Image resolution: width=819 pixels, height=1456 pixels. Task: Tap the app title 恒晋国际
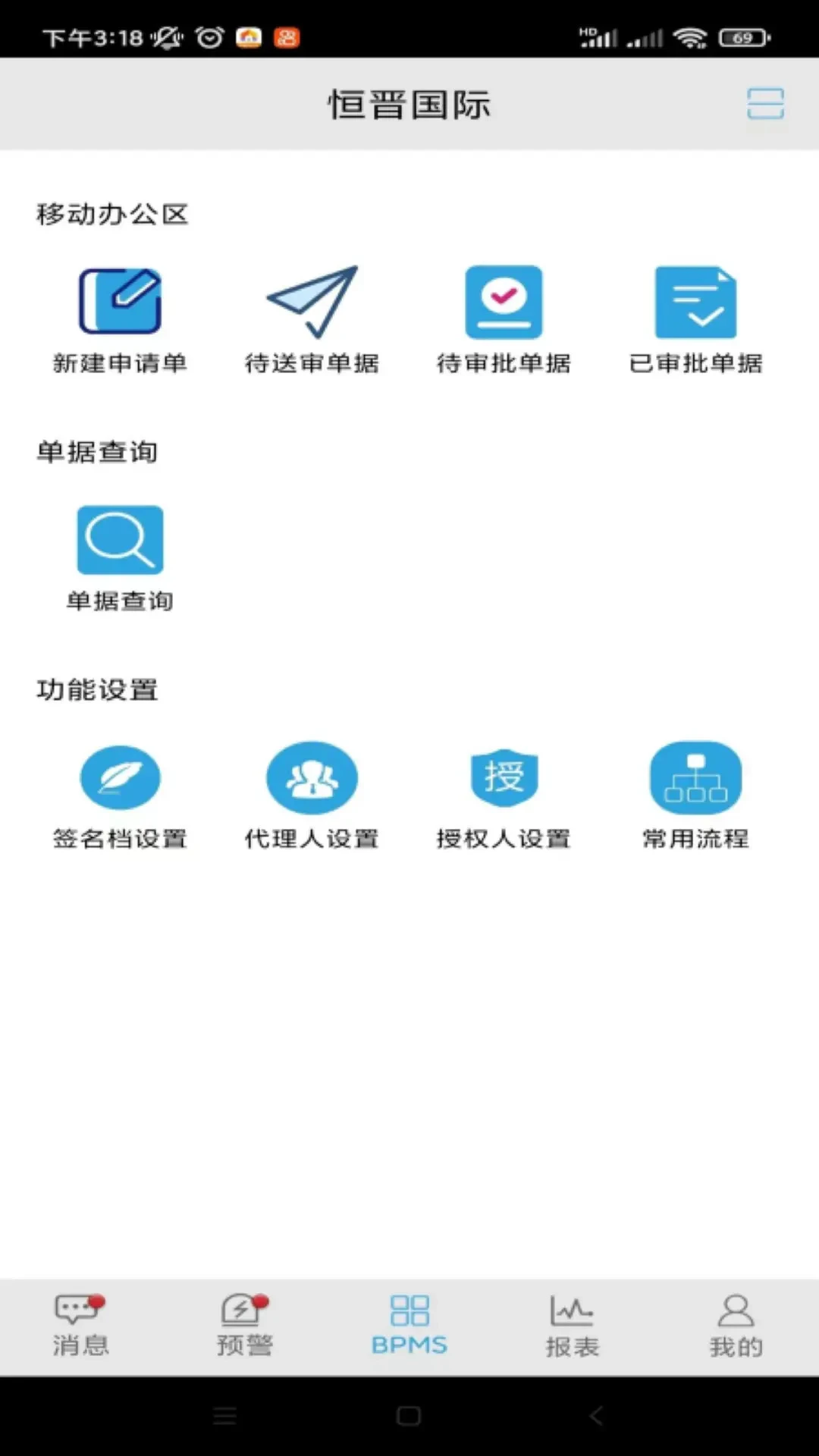click(409, 104)
